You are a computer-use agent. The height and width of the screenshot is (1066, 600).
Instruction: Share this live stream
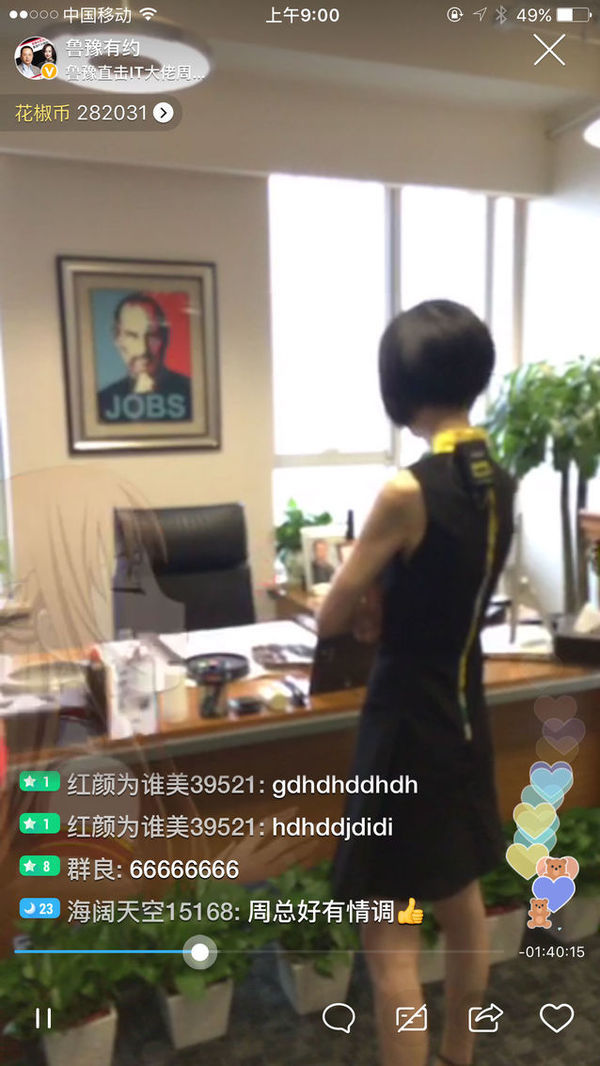pyautogui.click(x=485, y=1018)
